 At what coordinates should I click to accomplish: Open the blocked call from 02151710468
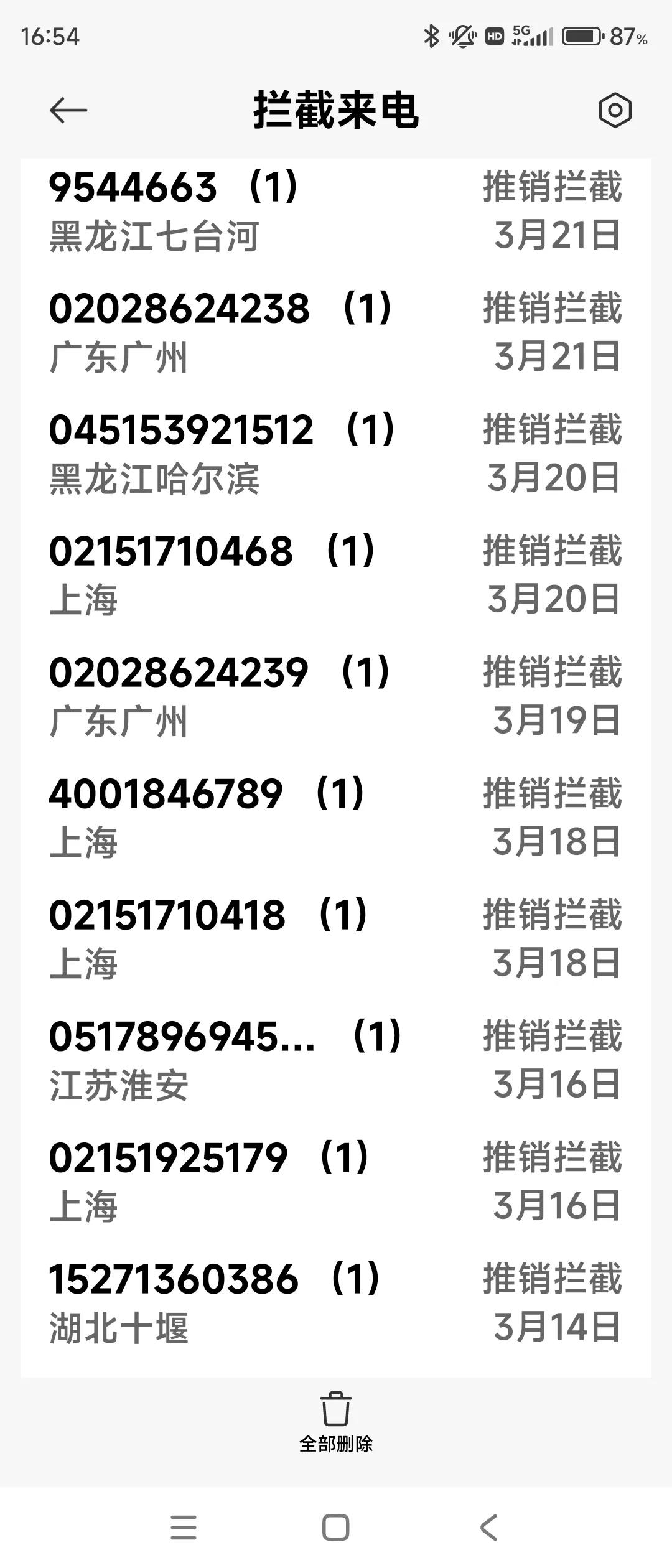pos(336,575)
